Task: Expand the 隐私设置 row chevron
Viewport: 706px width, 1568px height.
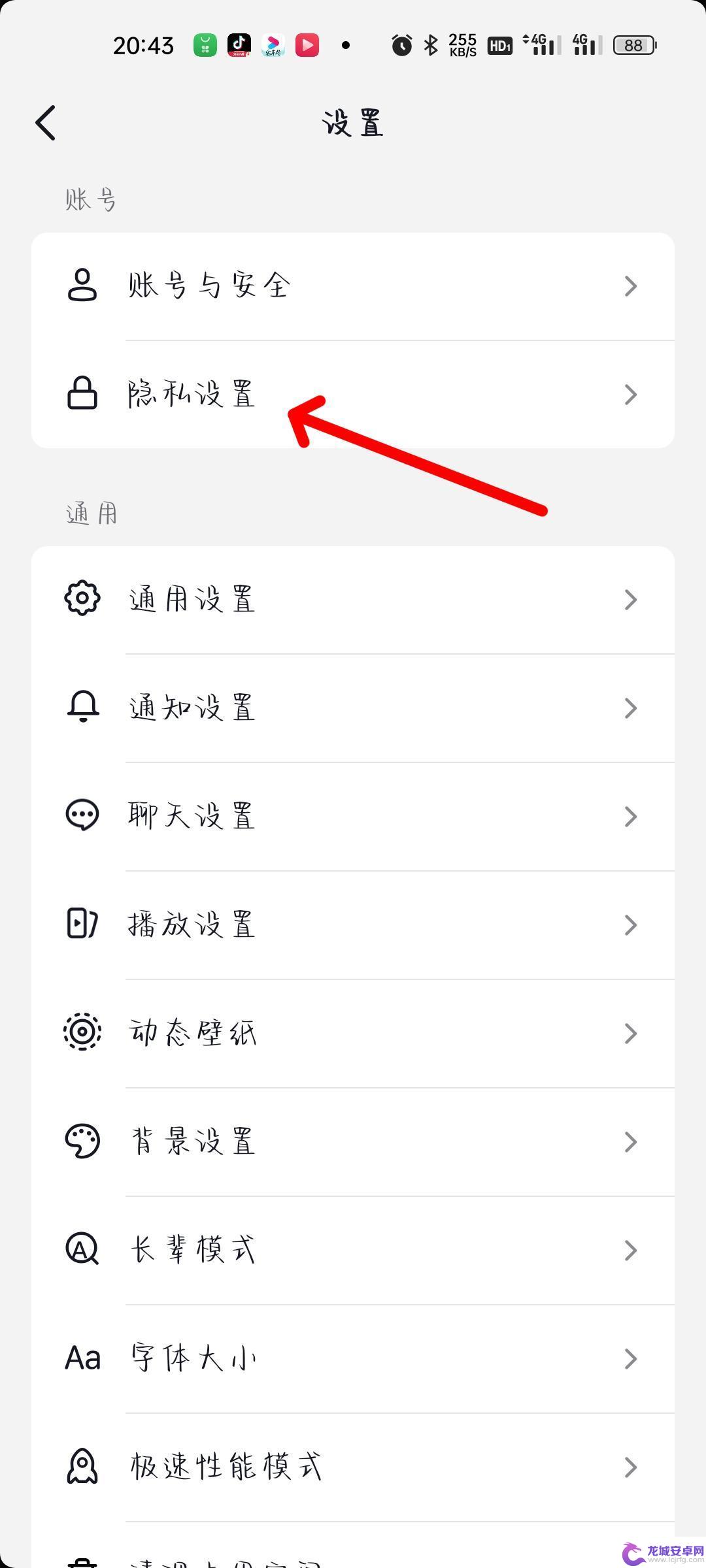Action: (630, 393)
